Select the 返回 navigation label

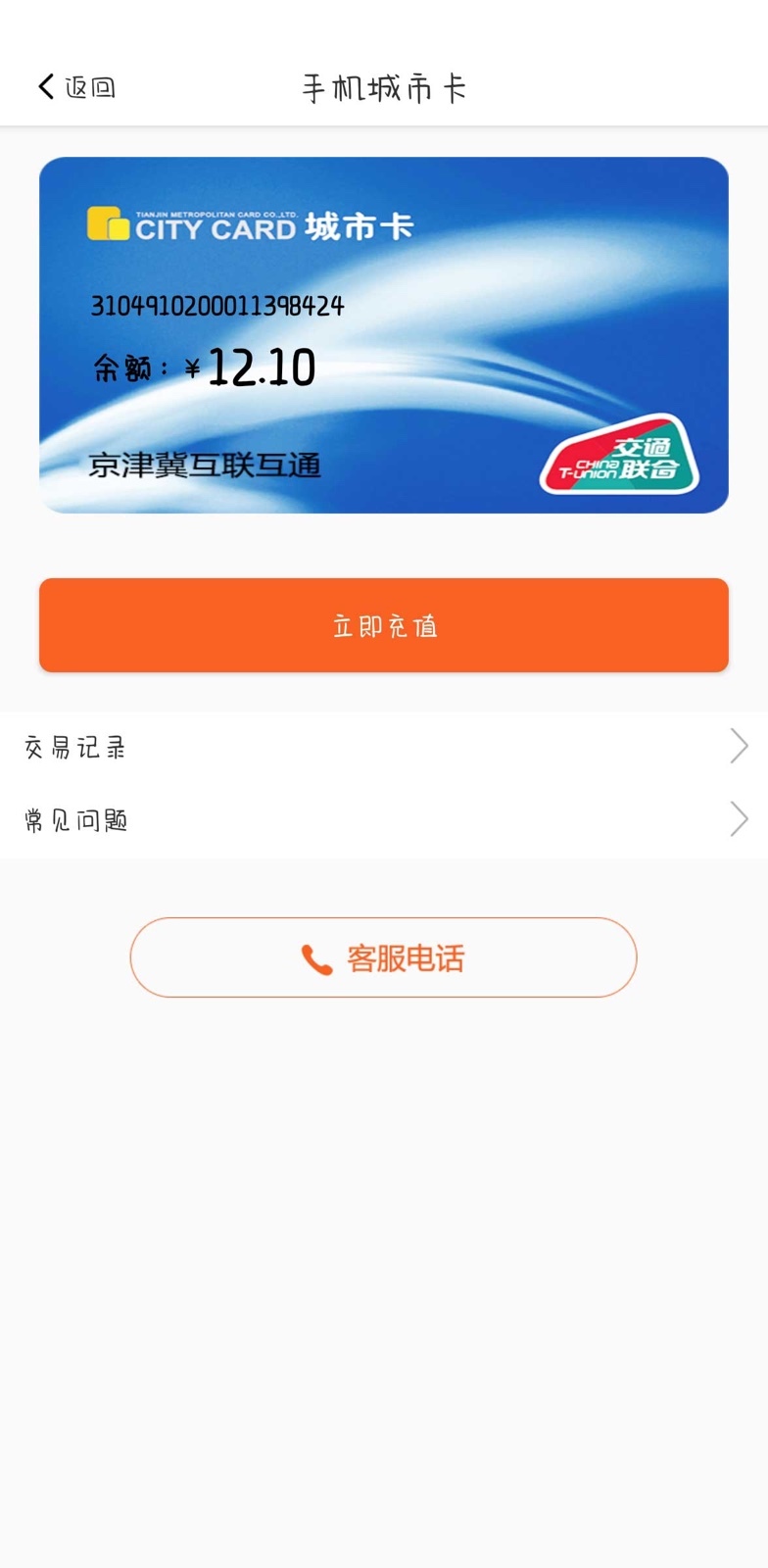pyautogui.click(x=90, y=86)
